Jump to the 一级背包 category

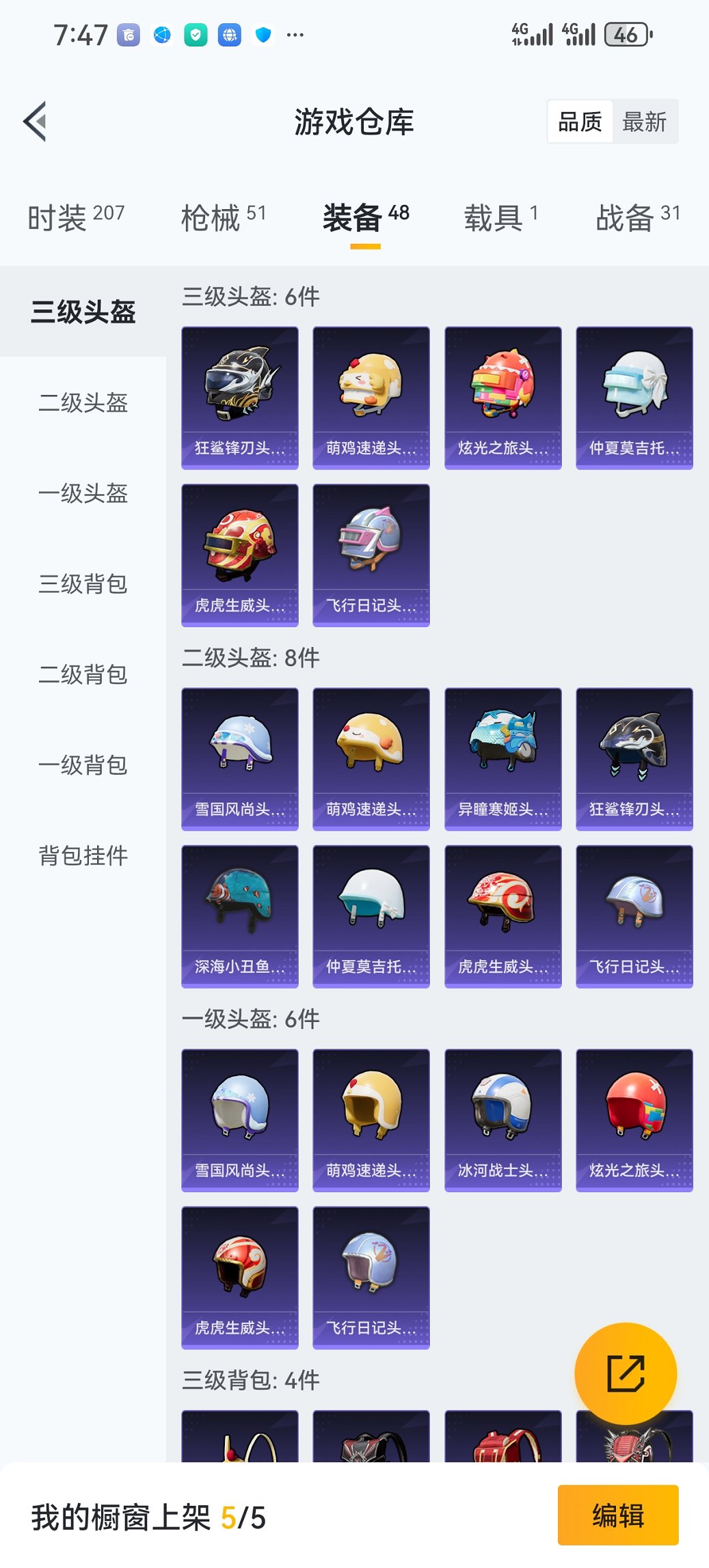click(x=83, y=765)
